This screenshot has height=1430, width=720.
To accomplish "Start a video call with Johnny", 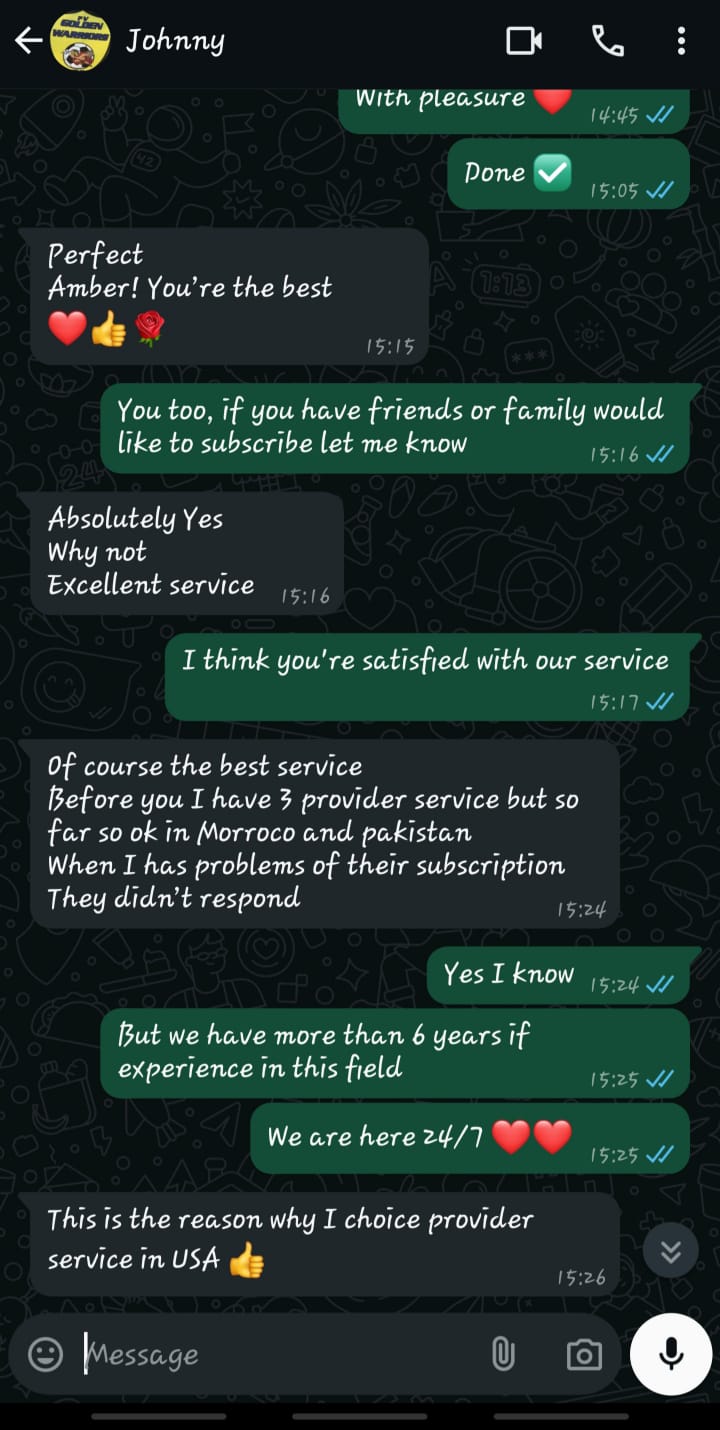I will click(524, 41).
